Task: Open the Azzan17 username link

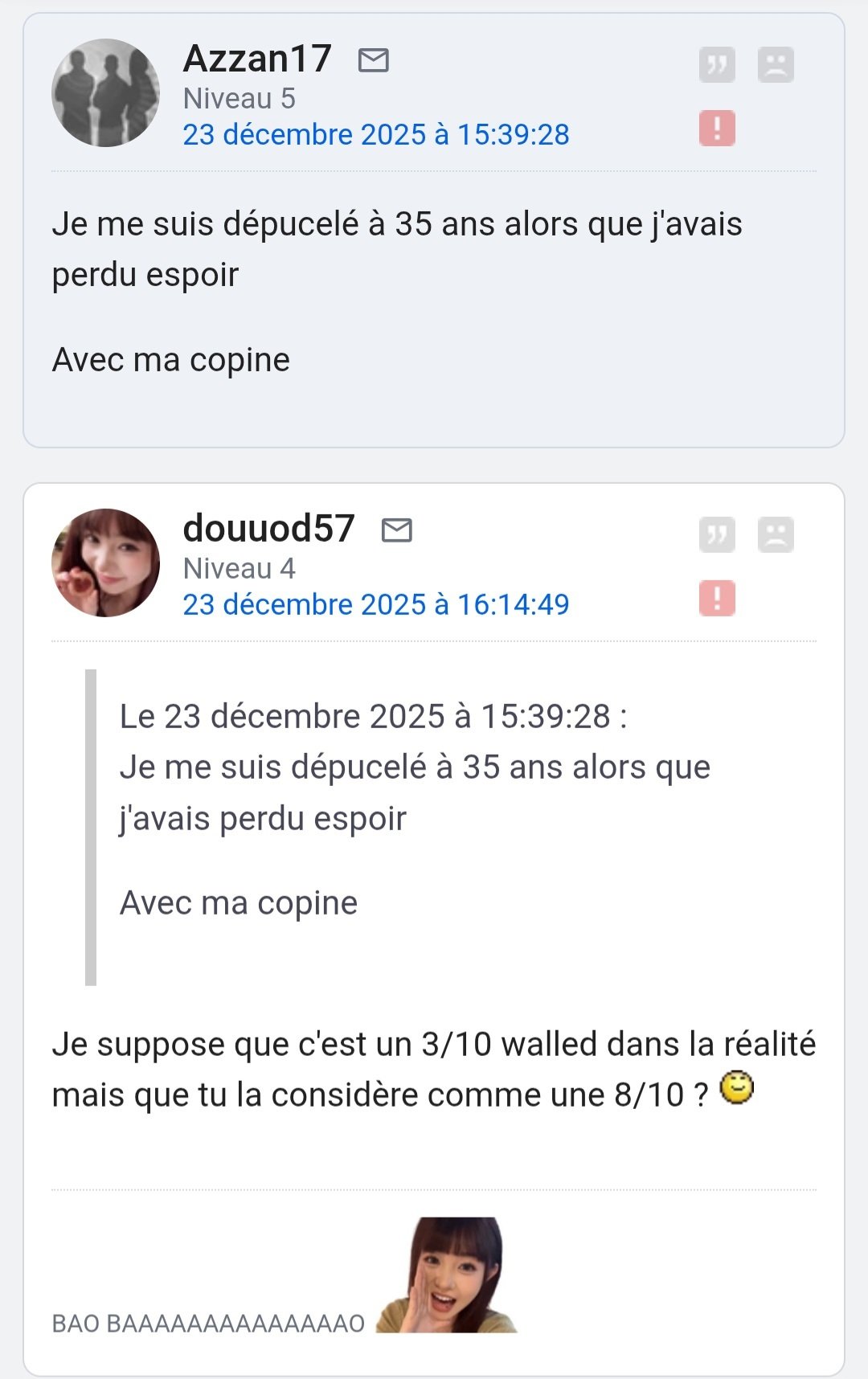Action: point(257,59)
